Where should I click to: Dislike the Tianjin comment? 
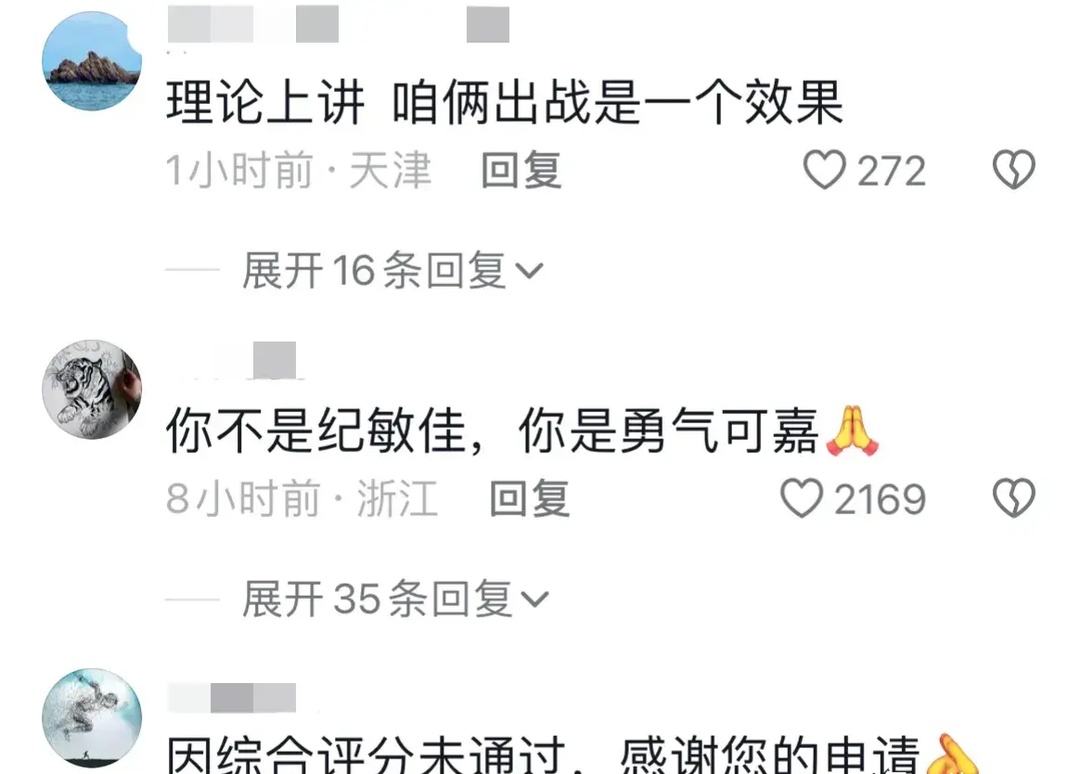(x=1013, y=171)
